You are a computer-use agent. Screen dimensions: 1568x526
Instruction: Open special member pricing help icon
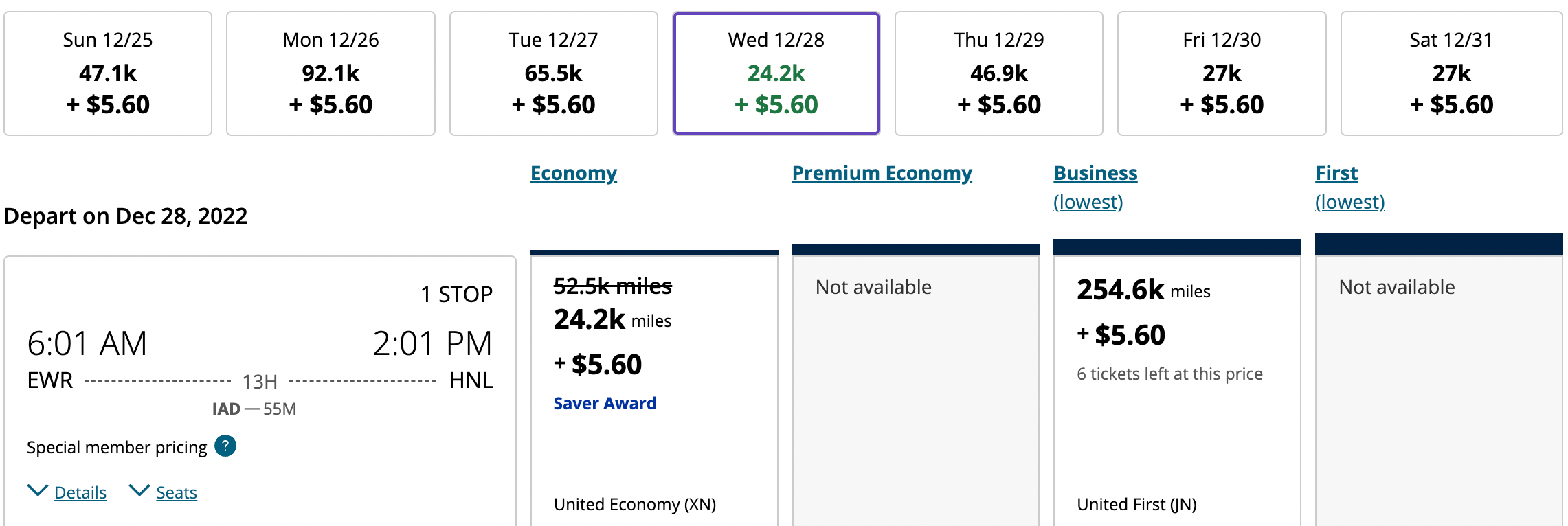[225, 446]
